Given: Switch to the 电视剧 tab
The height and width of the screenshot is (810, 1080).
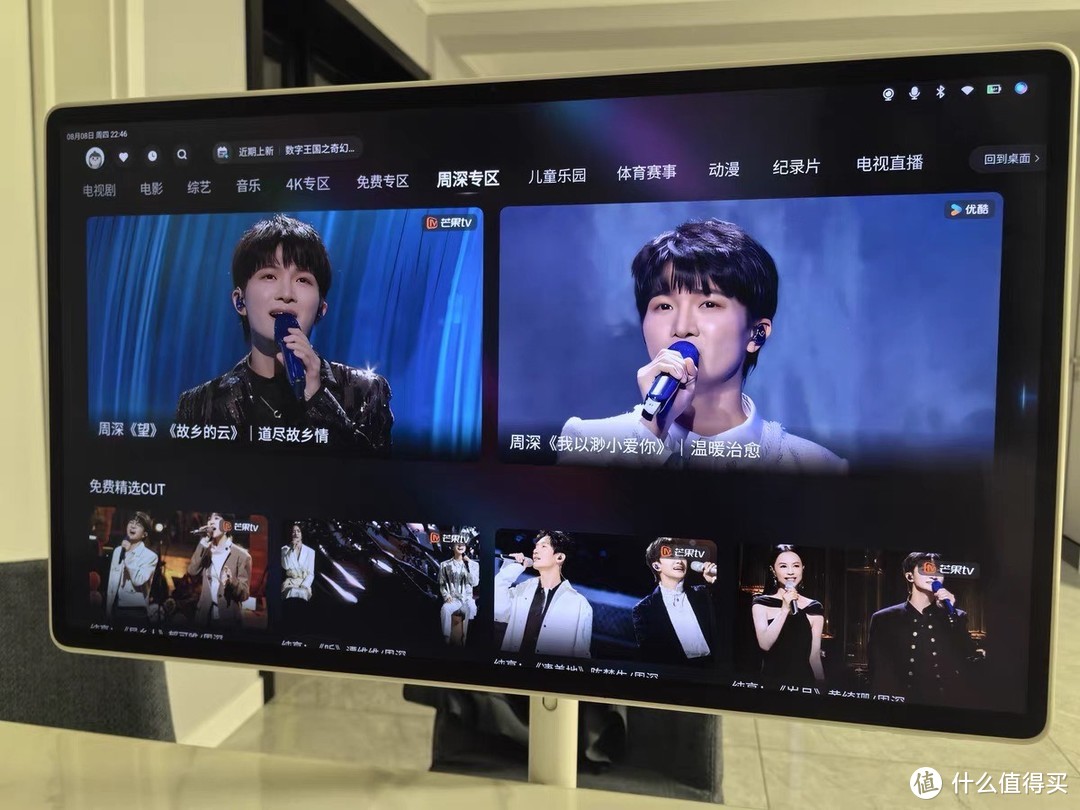Looking at the screenshot, I should [x=99, y=189].
